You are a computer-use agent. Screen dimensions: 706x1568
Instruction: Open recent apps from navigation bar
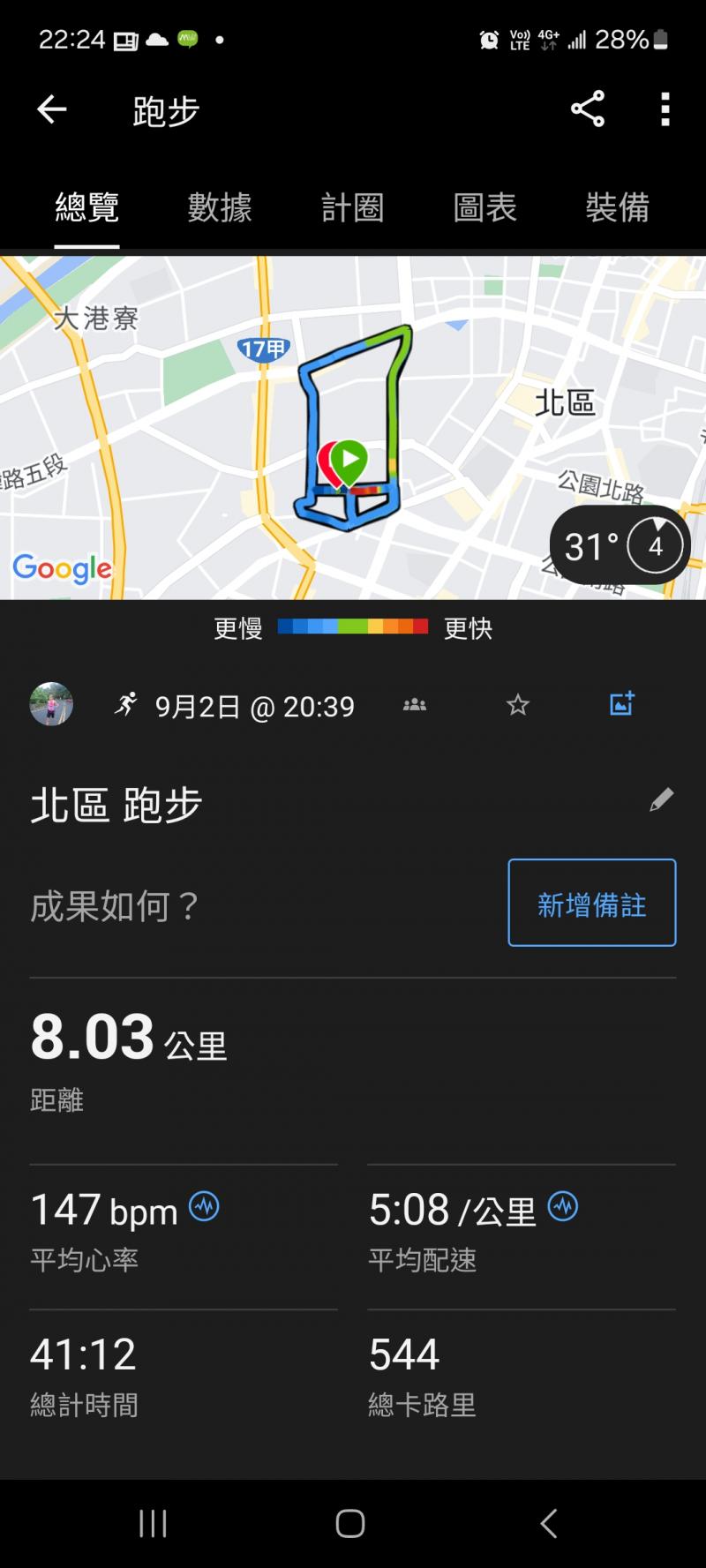pos(153,1523)
